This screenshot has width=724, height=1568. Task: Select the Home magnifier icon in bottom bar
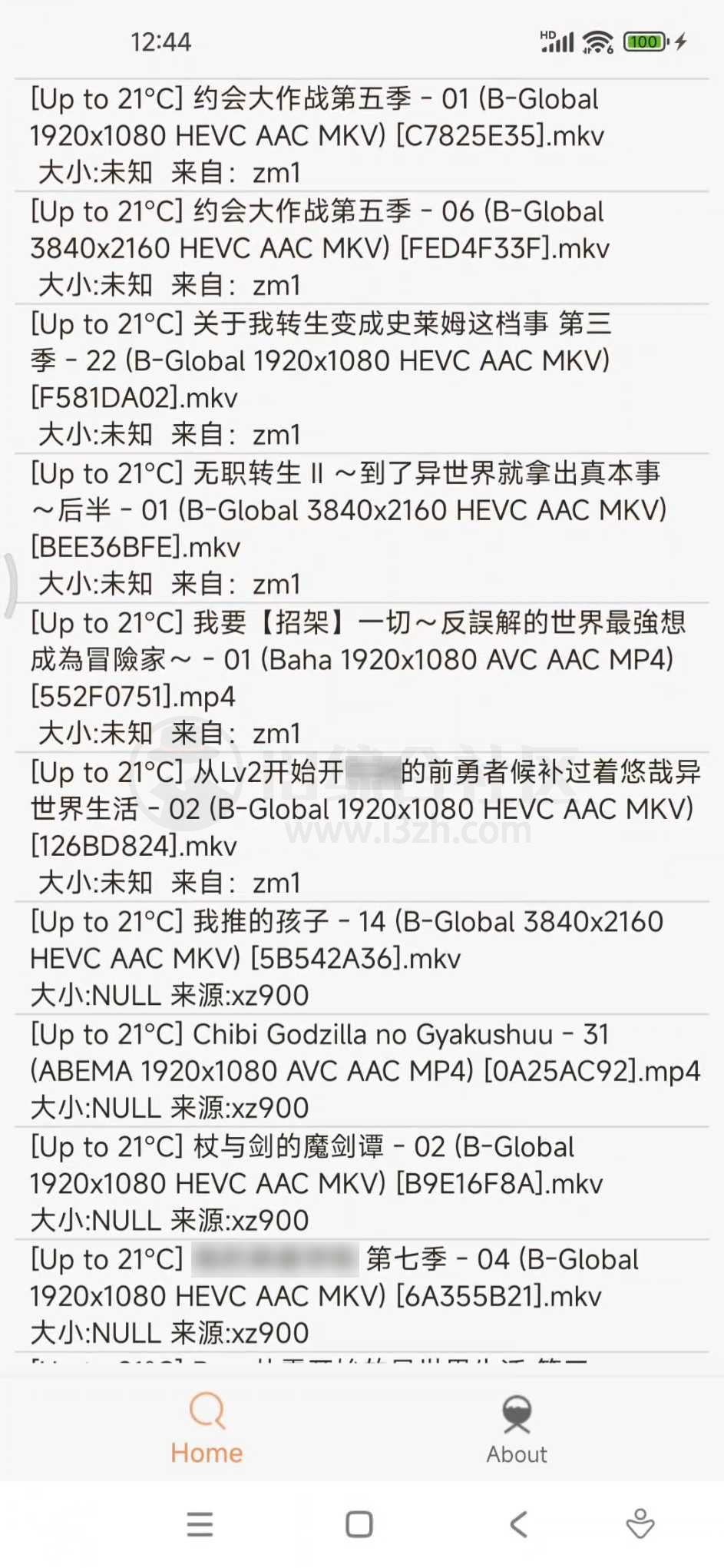point(204,1411)
